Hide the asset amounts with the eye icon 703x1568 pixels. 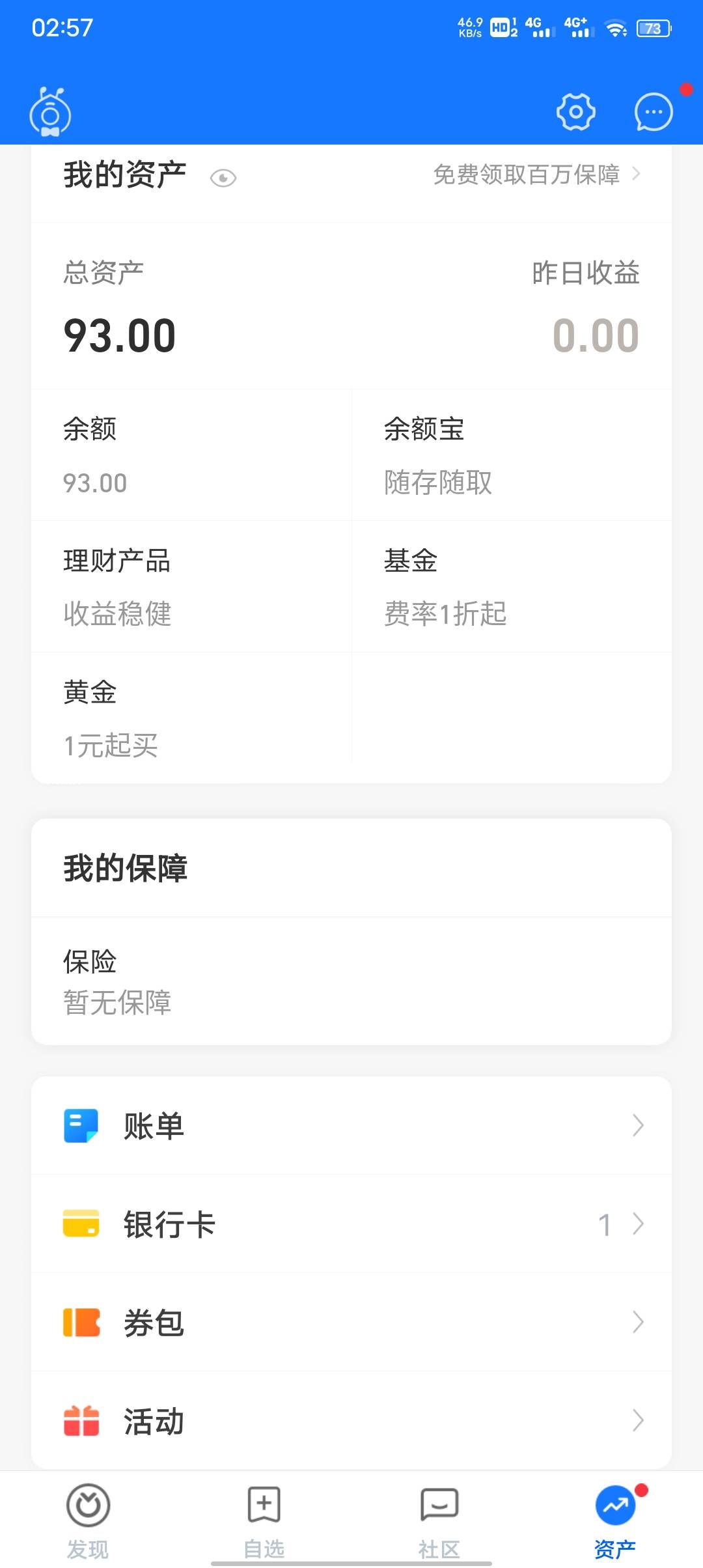(223, 178)
